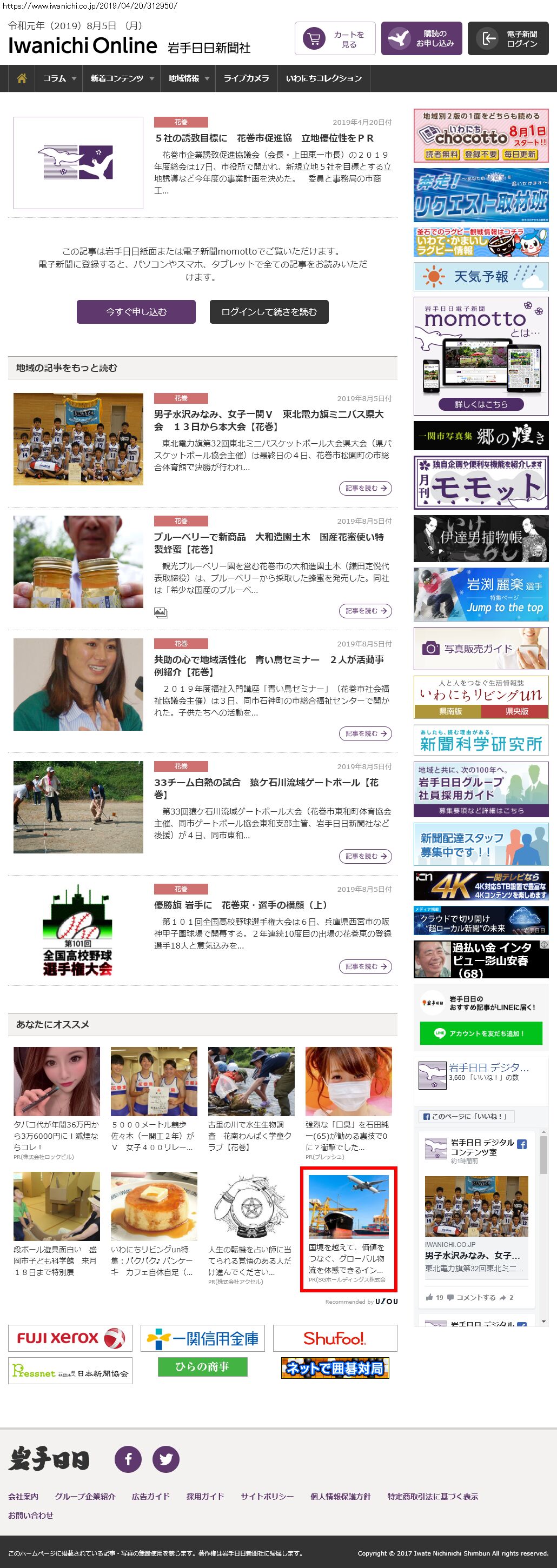This screenshot has width=557, height=1568.
Task: Open いわにちコレクション
Action: [x=323, y=78]
